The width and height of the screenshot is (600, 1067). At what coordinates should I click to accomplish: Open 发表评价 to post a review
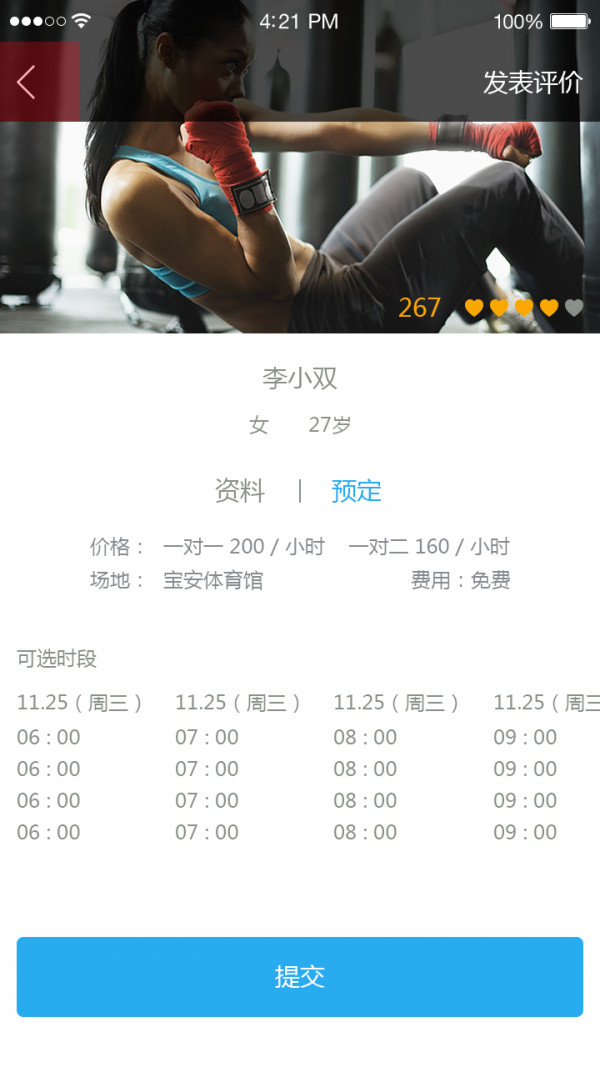tap(532, 82)
